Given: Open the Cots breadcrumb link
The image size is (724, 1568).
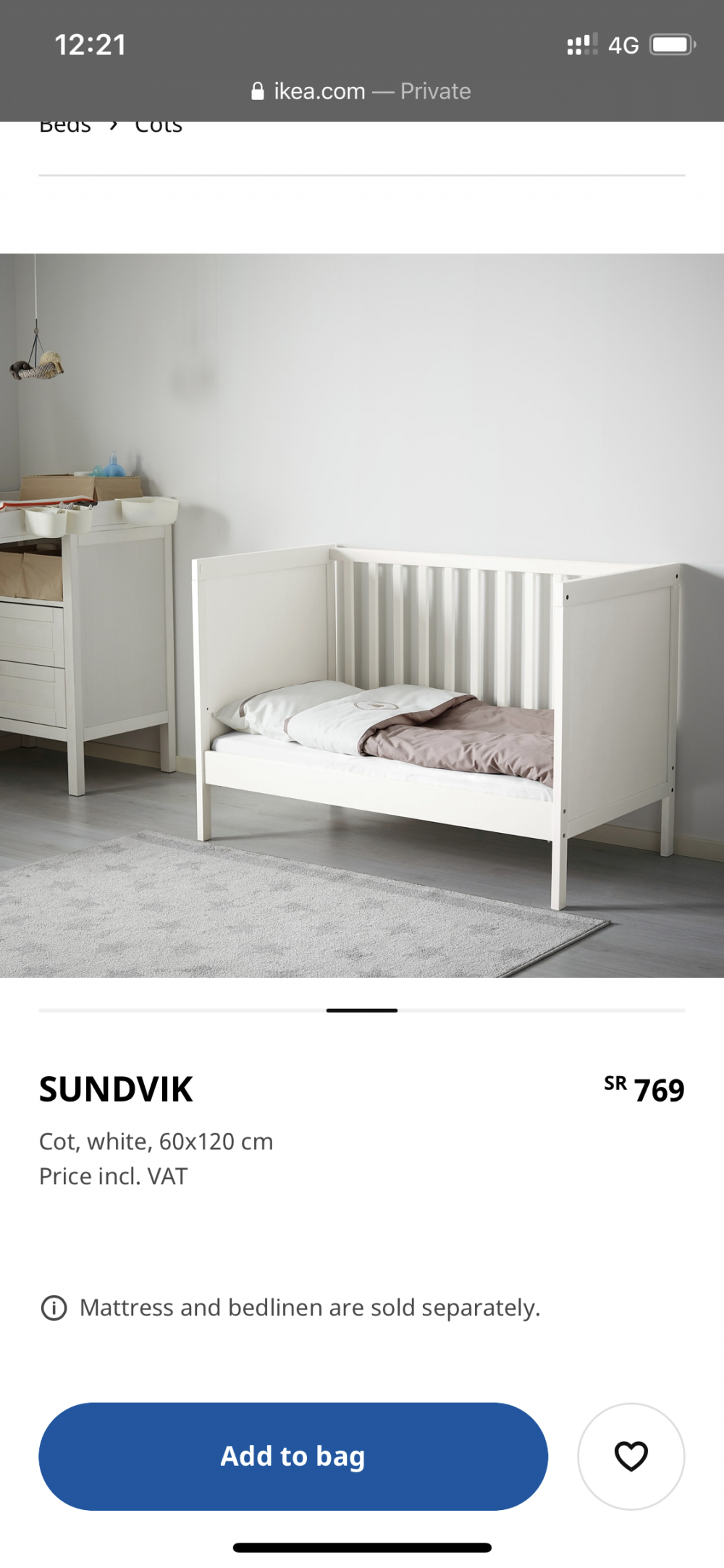Looking at the screenshot, I should click(159, 127).
